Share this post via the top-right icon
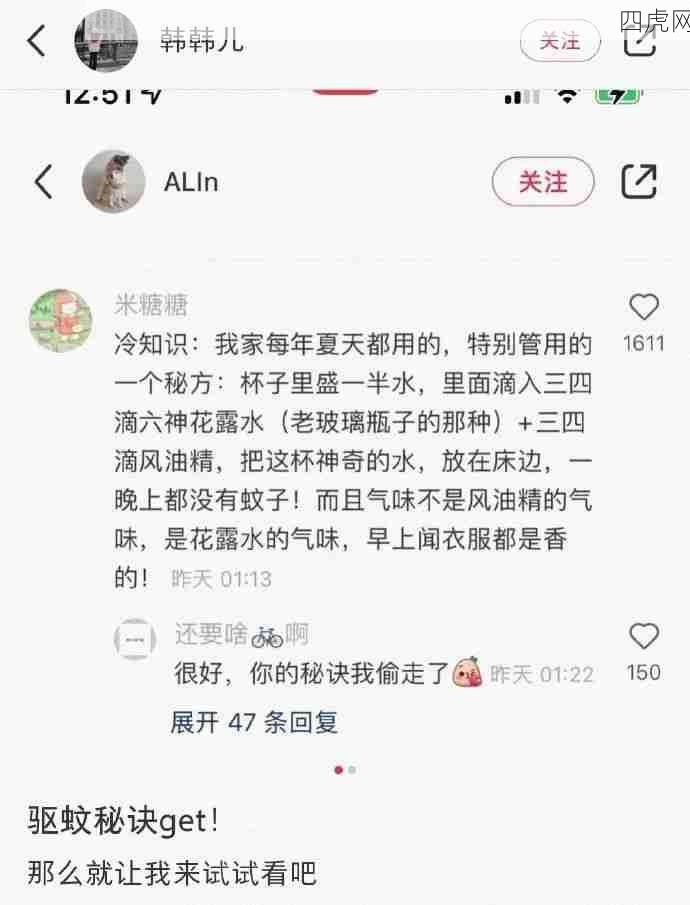This screenshot has width=690, height=905. pyautogui.click(x=639, y=41)
